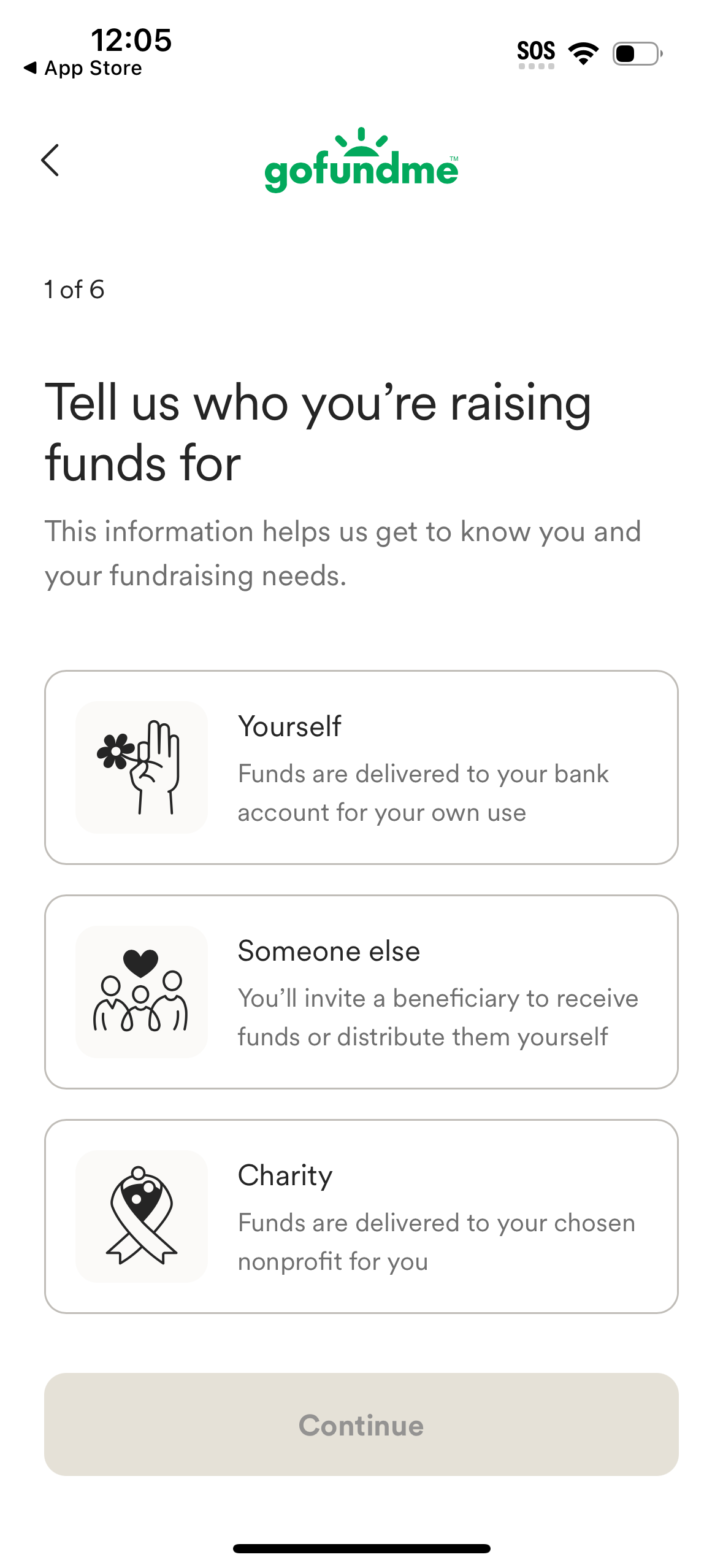Tap the heart-and-people Someone else icon
Viewport: 723px width, 1568px height.
[x=141, y=991]
